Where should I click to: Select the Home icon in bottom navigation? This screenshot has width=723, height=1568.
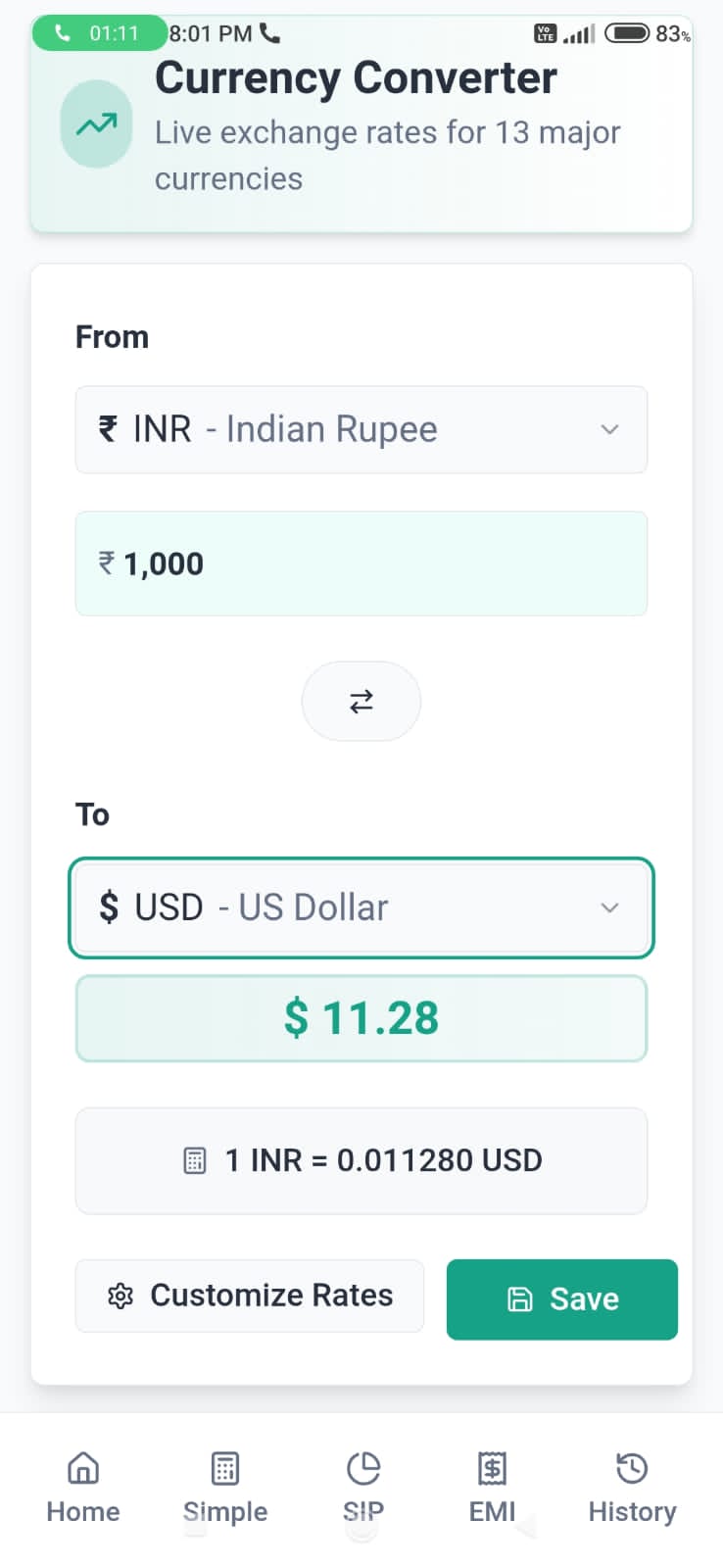(x=82, y=1467)
